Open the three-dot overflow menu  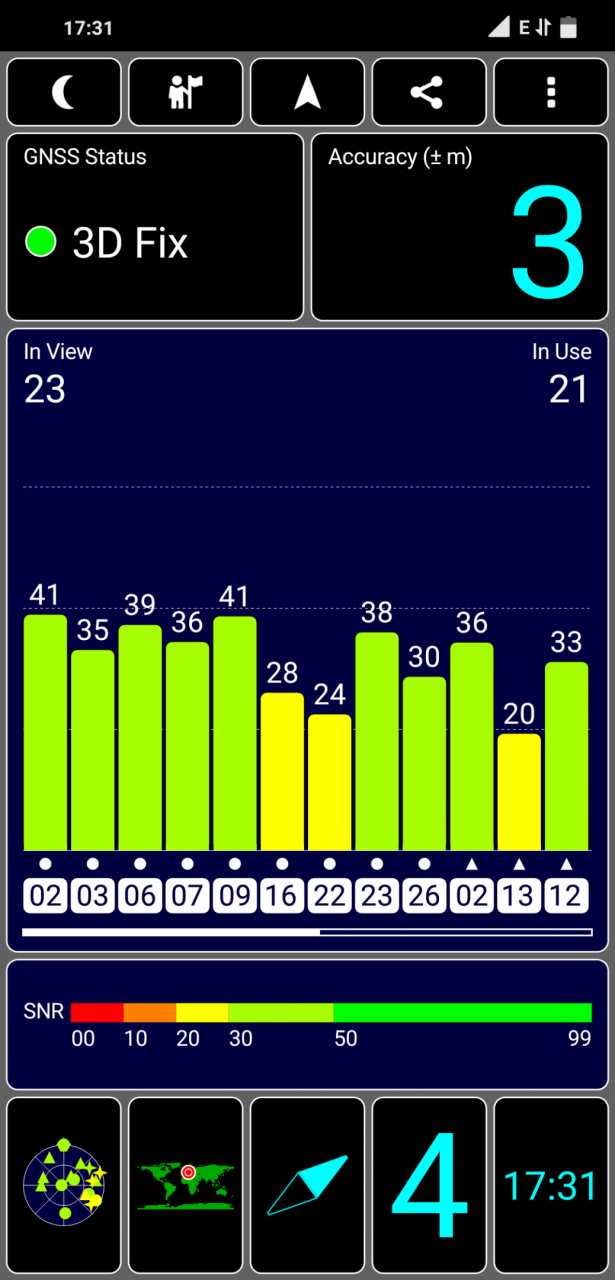click(x=551, y=93)
